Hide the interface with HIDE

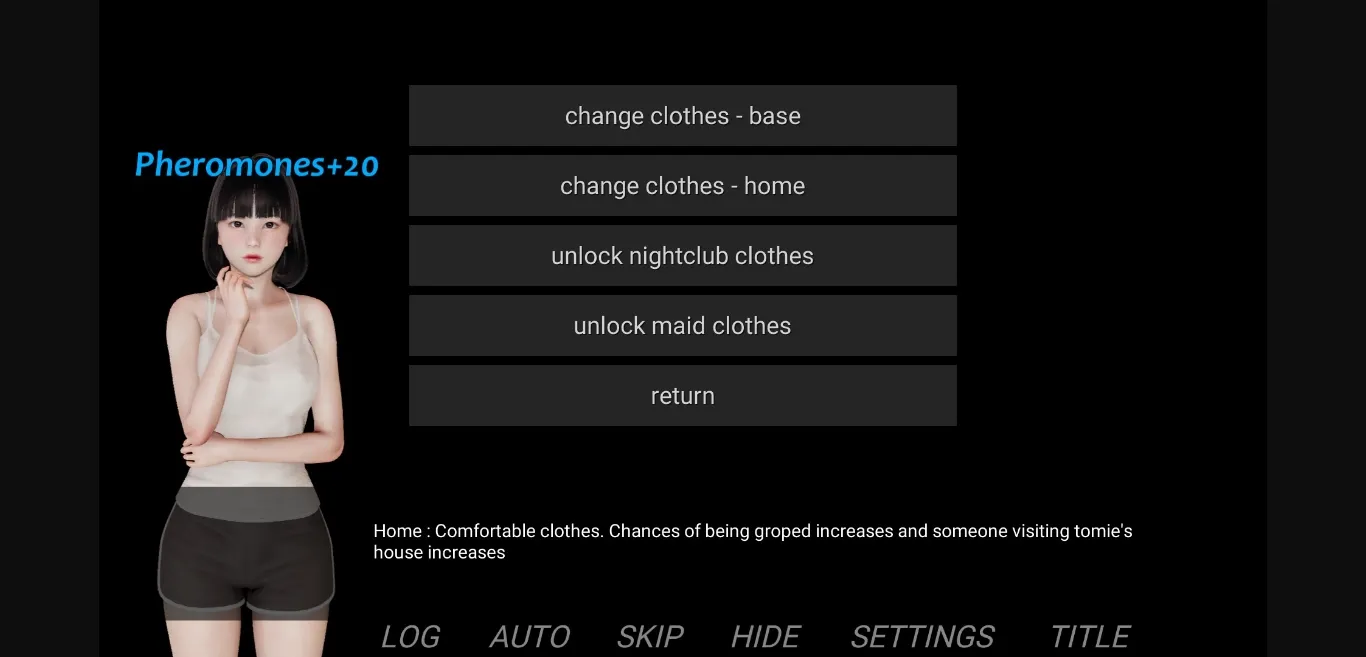click(x=766, y=636)
